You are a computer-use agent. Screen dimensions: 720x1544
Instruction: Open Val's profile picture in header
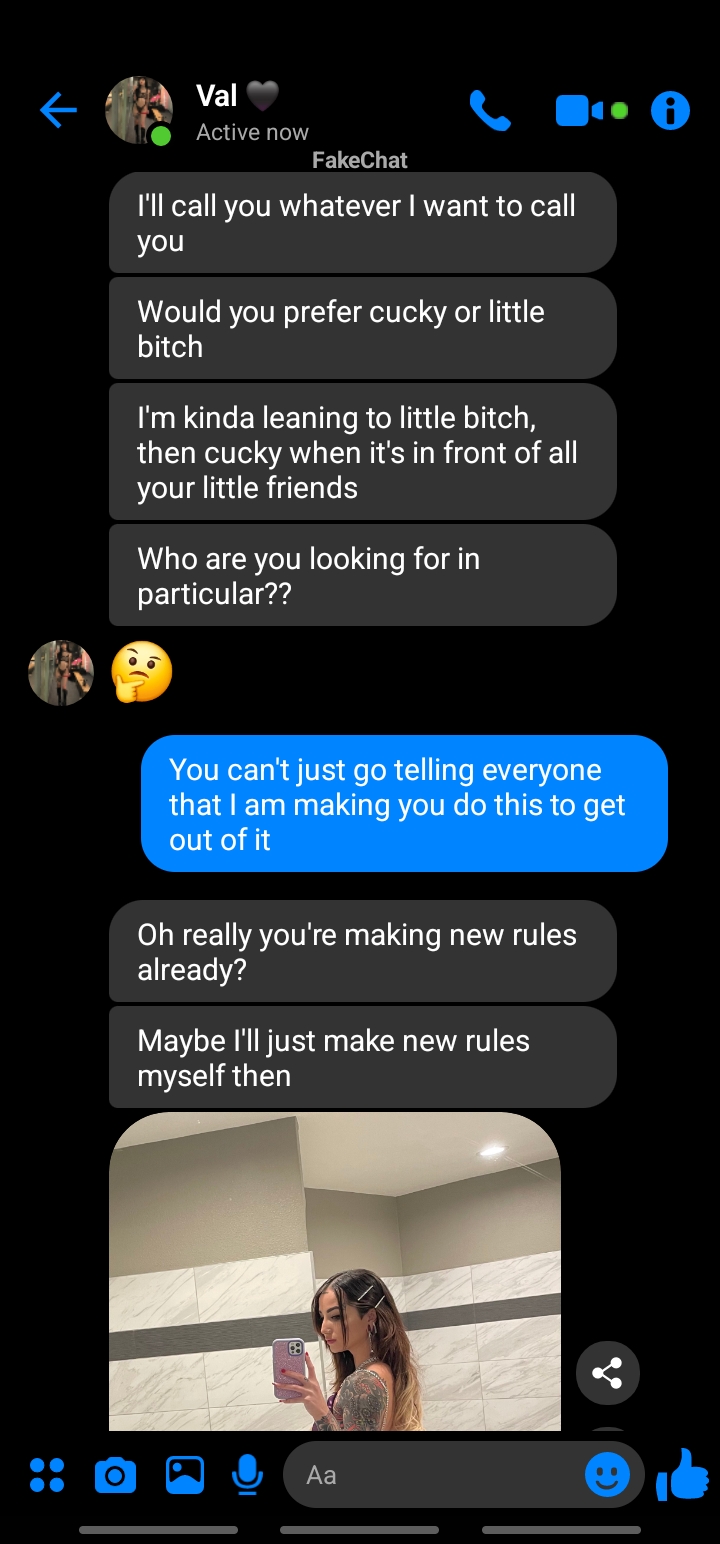[139, 110]
